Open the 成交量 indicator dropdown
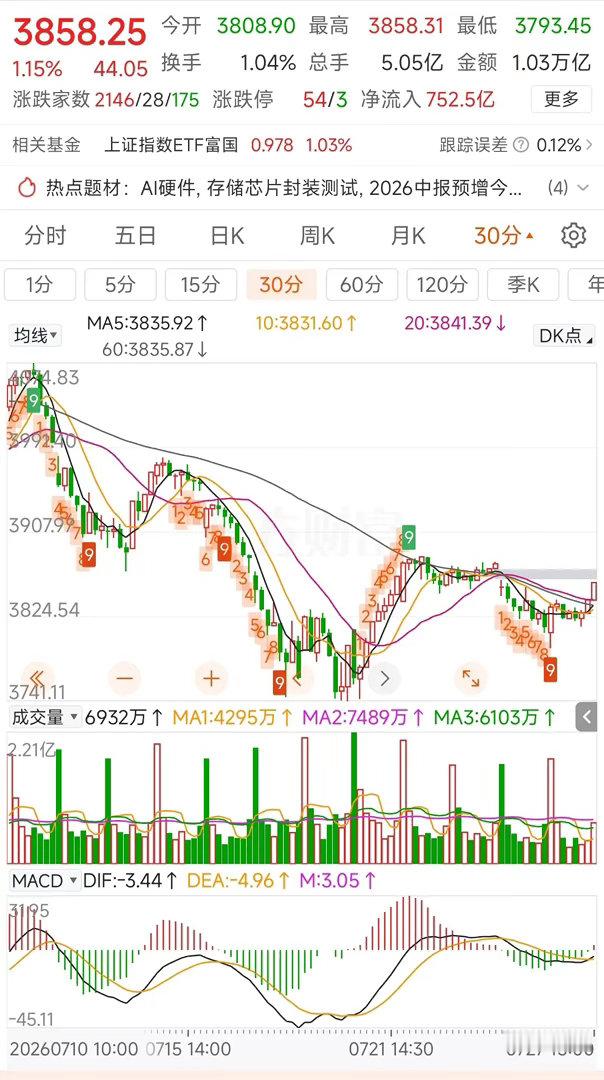 (x=45, y=717)
